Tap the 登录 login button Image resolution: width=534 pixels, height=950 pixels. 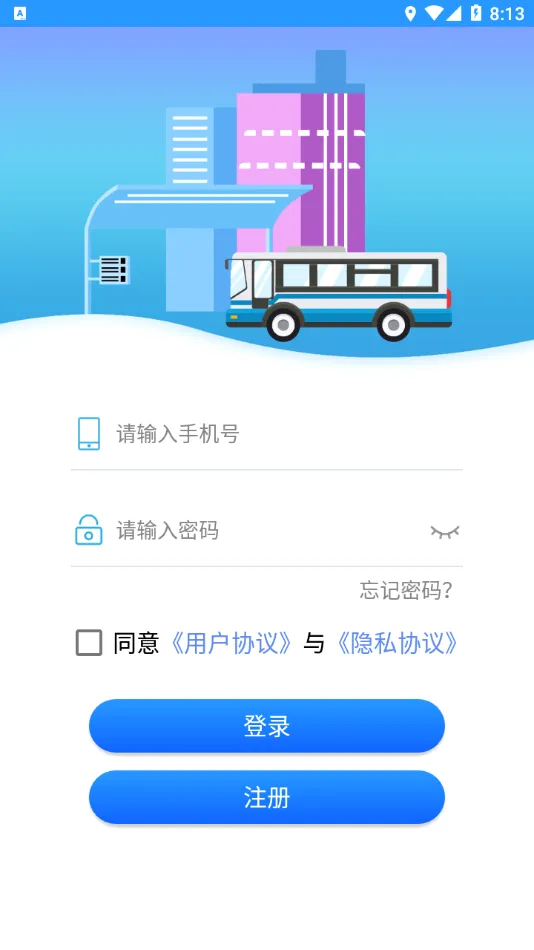point(267,726)
